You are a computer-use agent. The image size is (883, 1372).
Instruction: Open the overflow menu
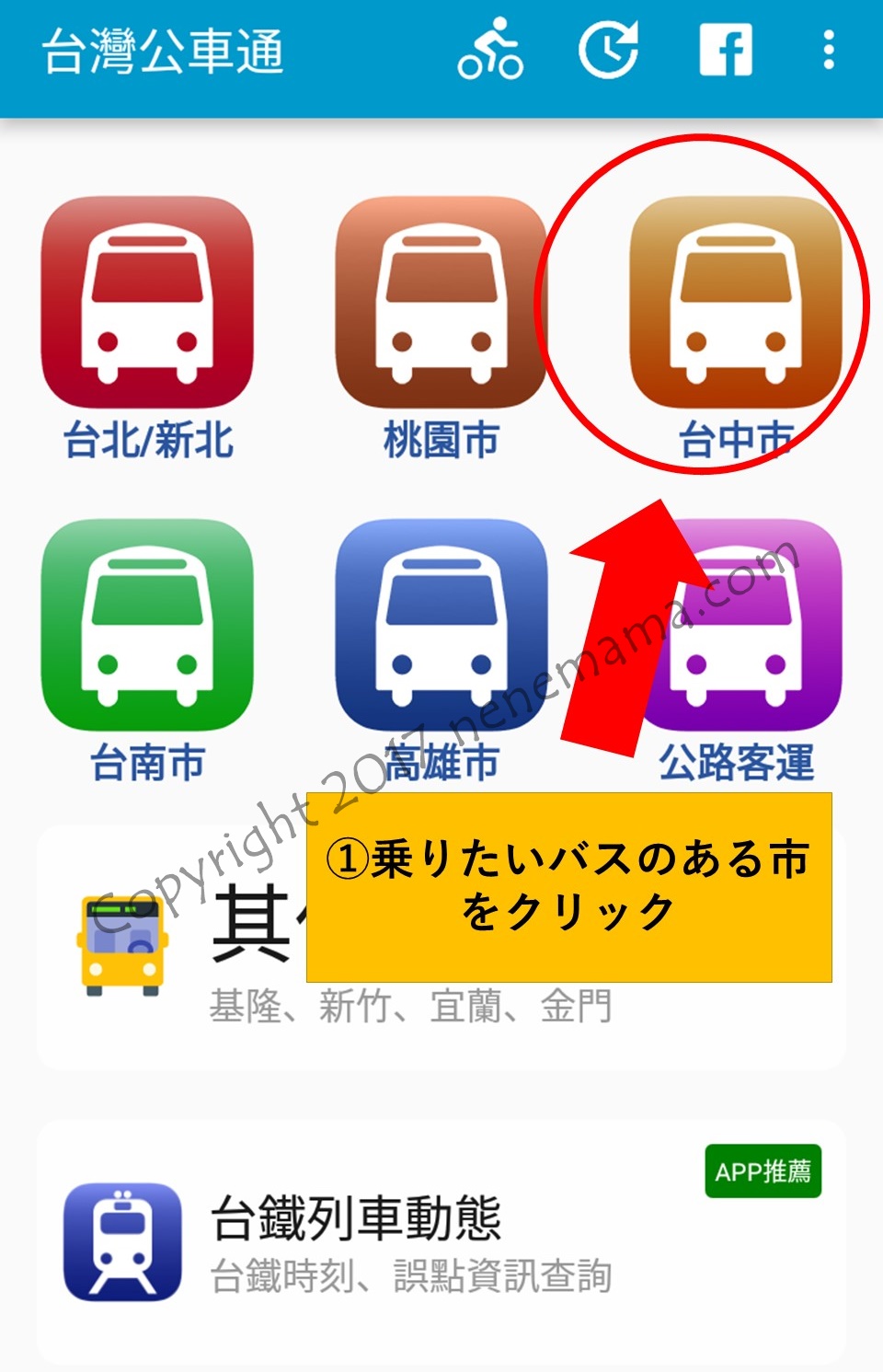(829, 50)
